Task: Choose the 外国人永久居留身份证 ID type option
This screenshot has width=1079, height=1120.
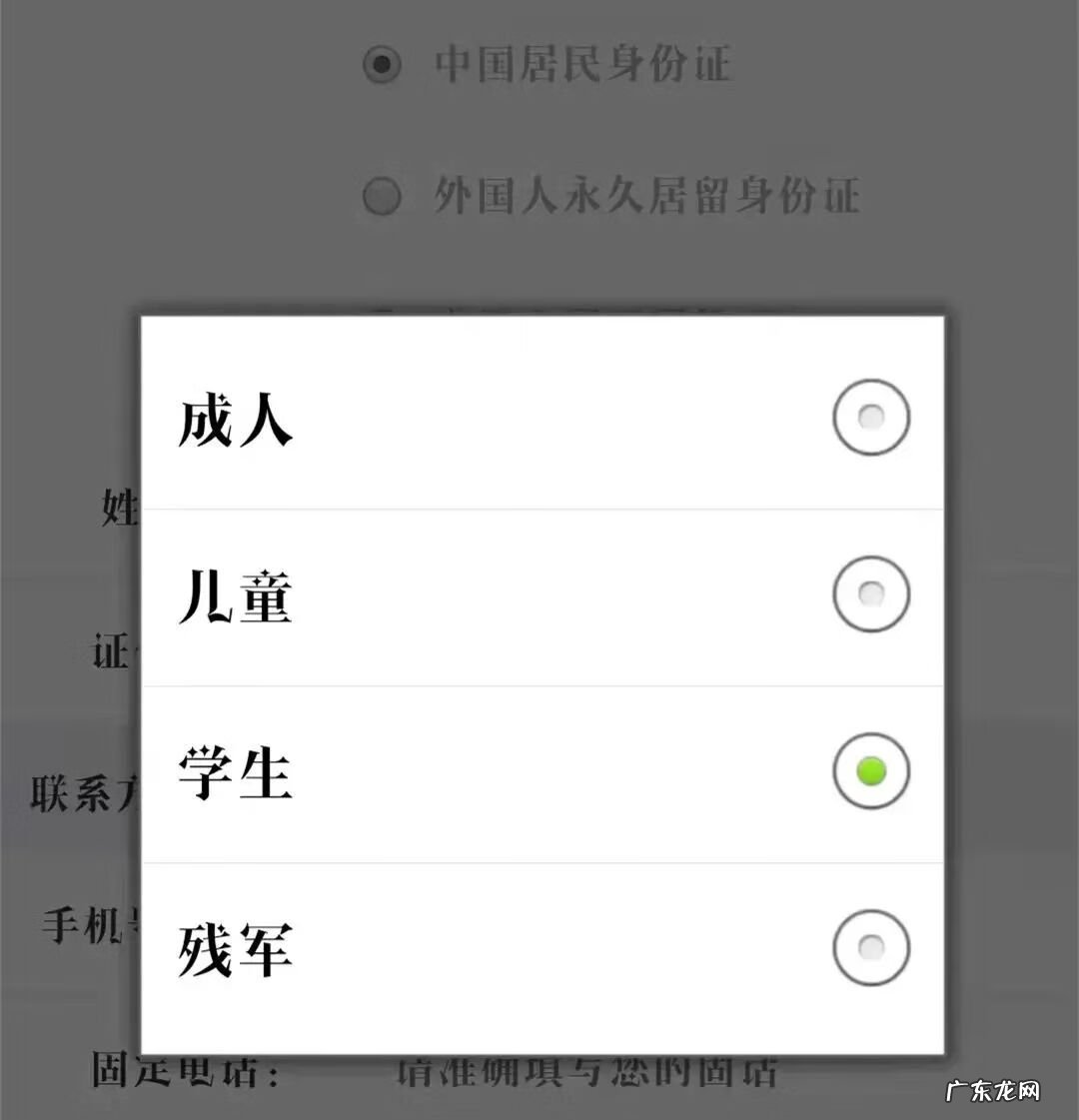Action: coord(383,198)
